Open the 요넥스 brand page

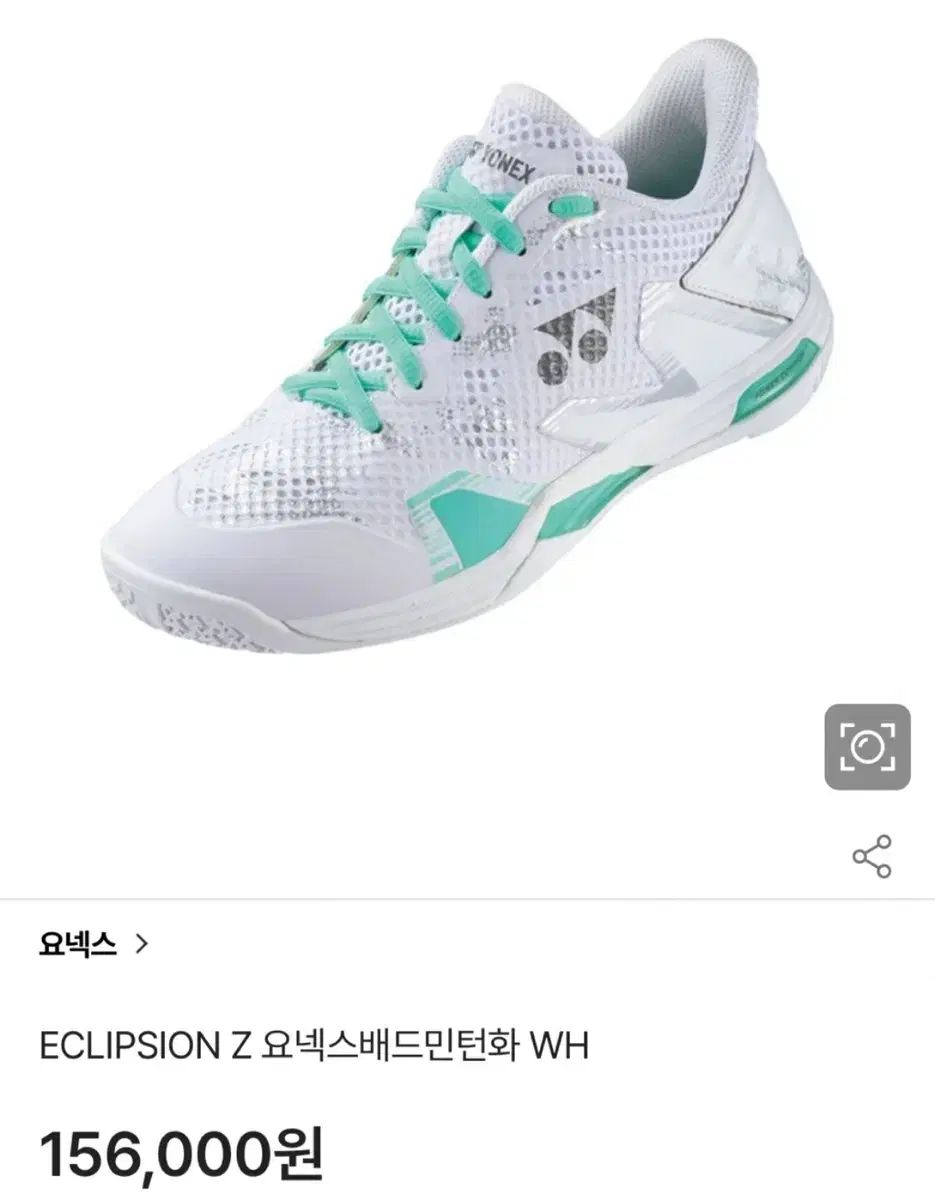94,942
